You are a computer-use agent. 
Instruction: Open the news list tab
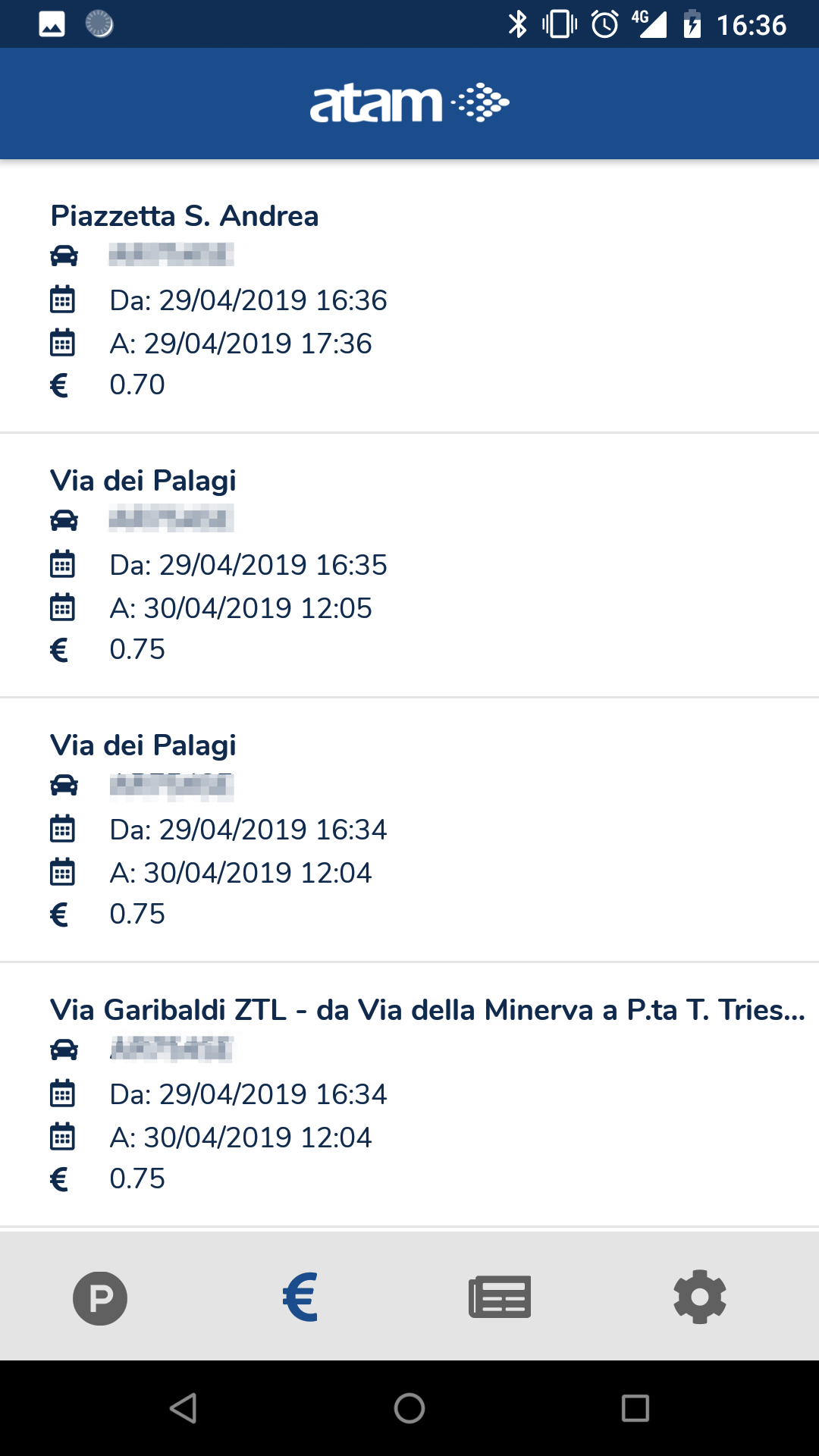coord(500,1298)
